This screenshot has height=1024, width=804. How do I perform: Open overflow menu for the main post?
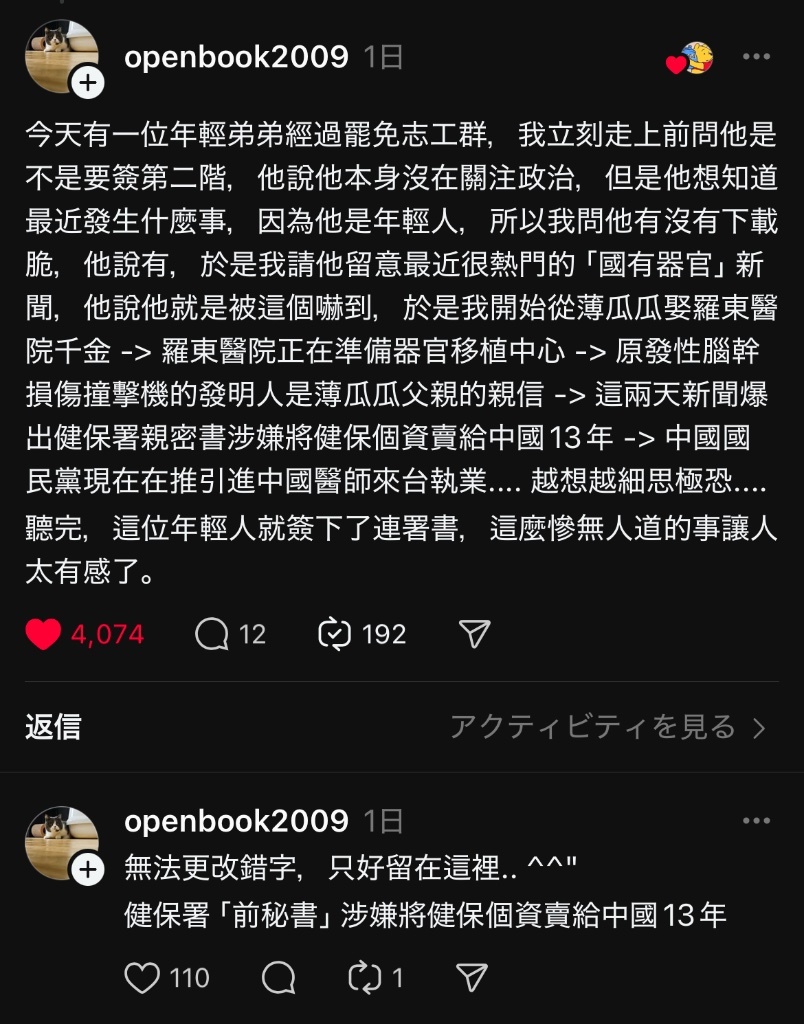click(756, 57)
